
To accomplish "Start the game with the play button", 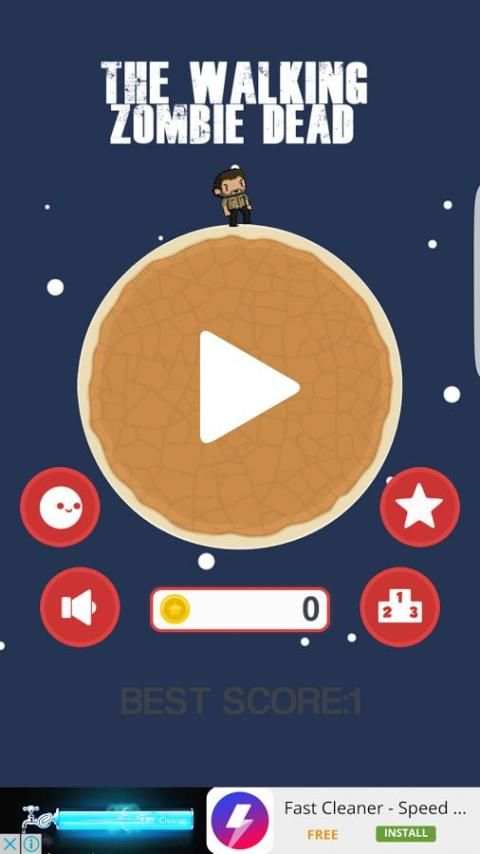I will [x=247, y=387].
